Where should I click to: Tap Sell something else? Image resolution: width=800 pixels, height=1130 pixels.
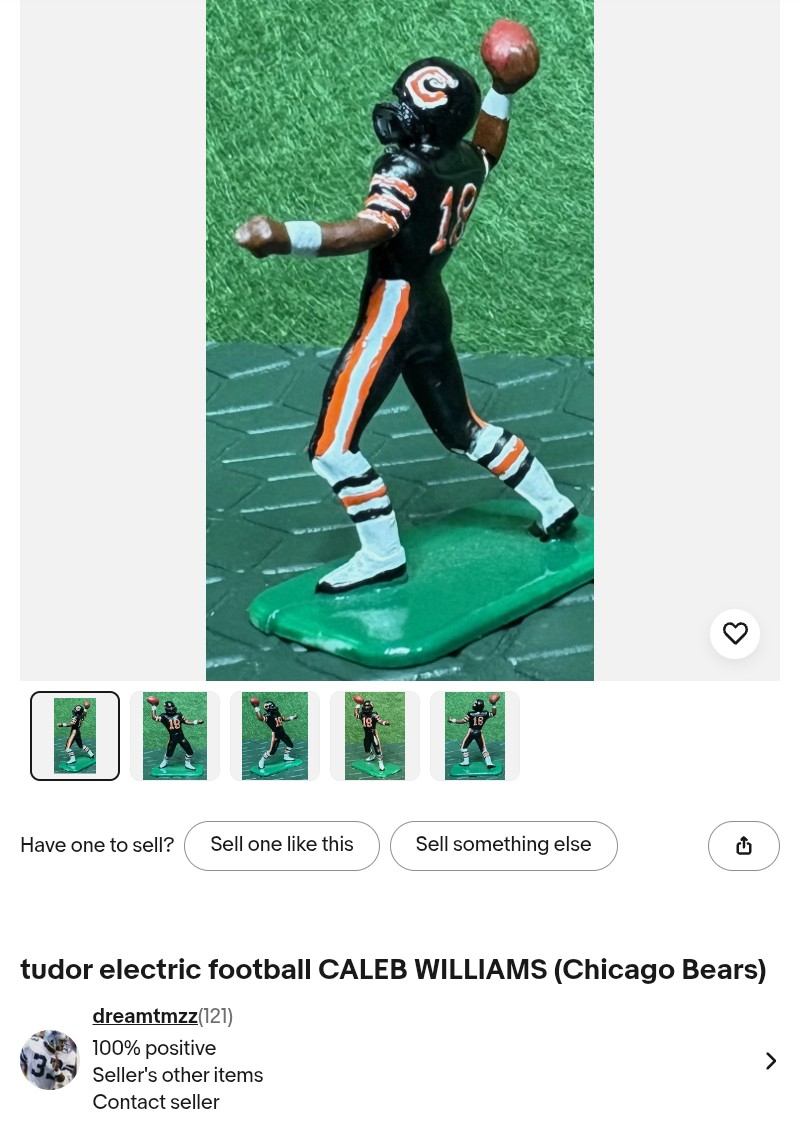point(503,845)
